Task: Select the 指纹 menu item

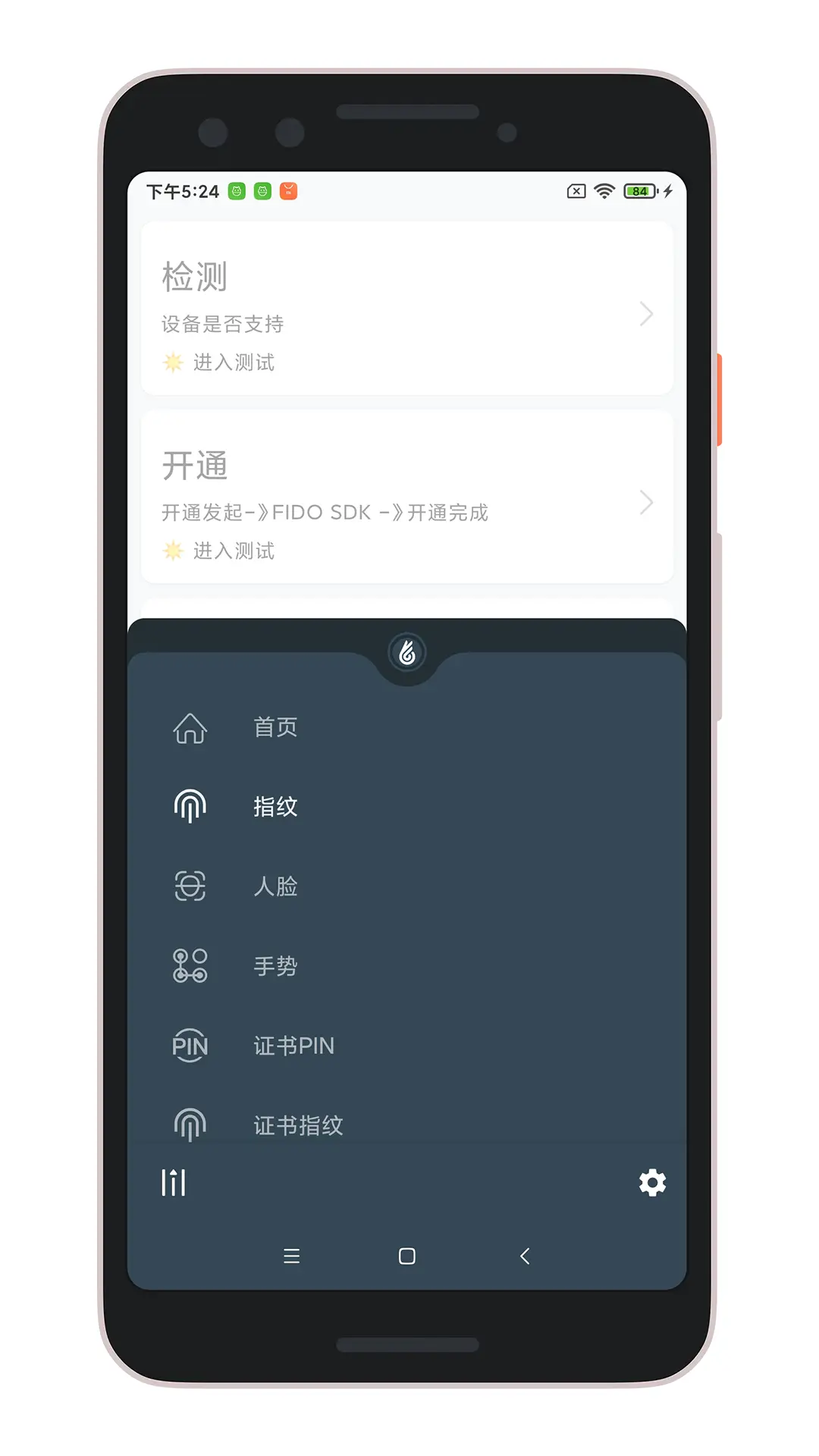Action: point(407,806)
